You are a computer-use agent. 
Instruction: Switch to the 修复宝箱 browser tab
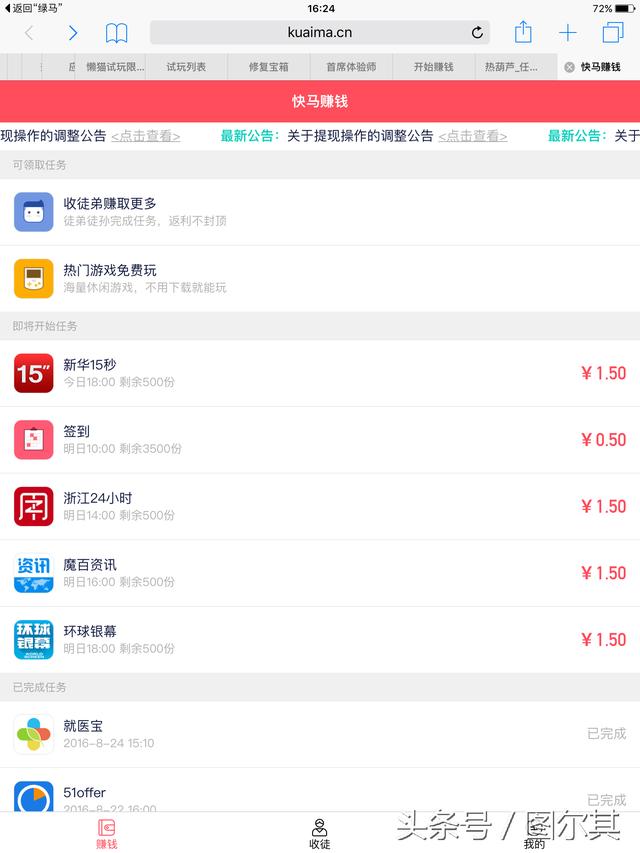pos(269,67)
